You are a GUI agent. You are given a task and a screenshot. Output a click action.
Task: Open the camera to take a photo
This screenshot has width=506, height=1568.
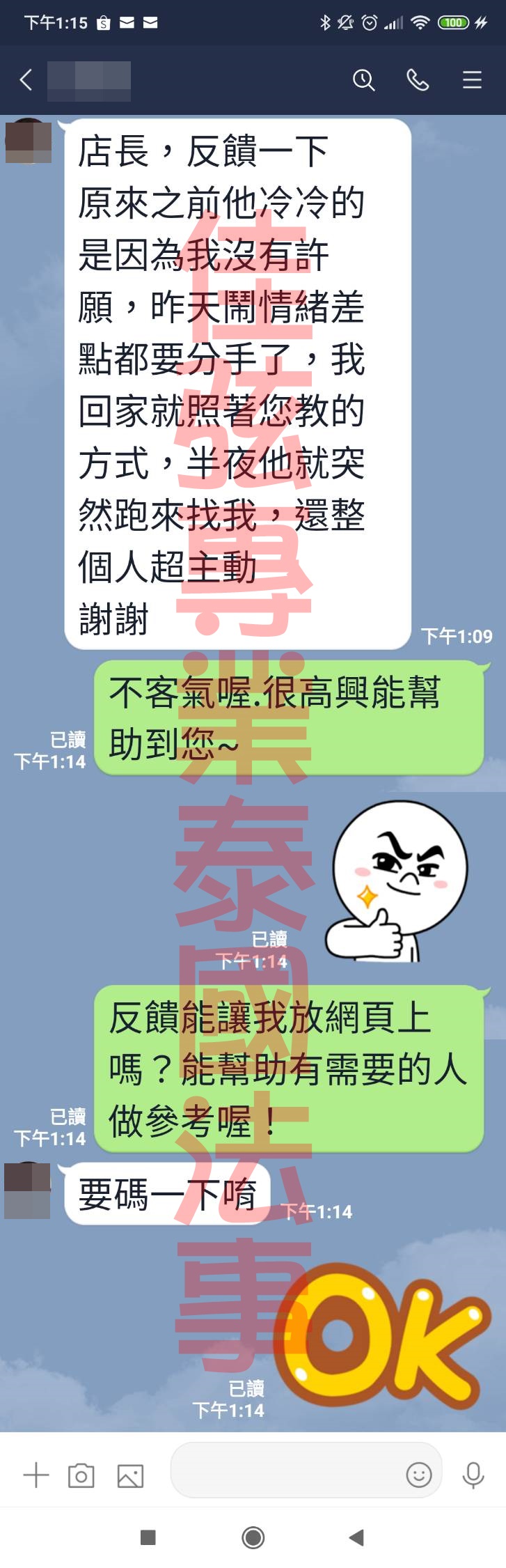tap(81, 1475)
